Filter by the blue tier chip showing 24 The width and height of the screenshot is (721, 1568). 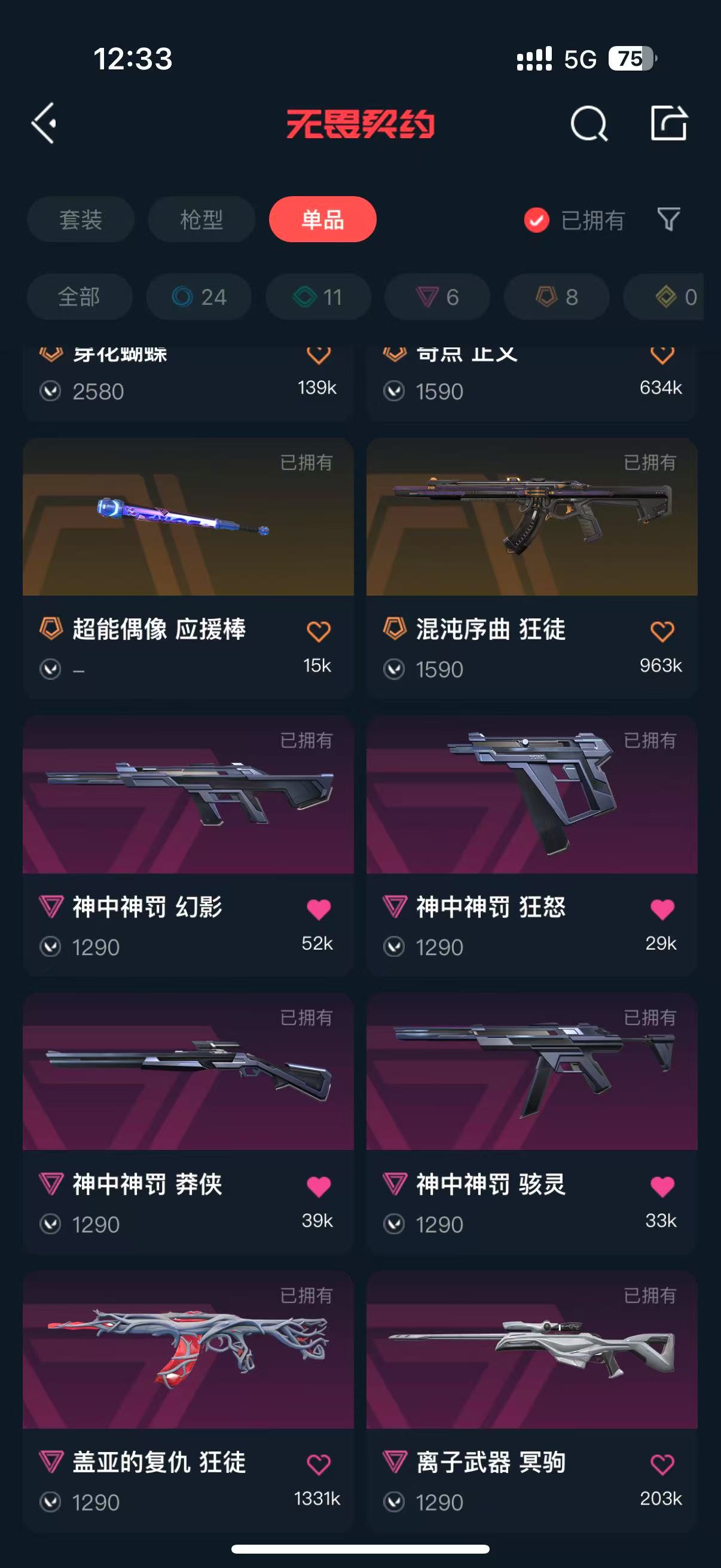199,297
